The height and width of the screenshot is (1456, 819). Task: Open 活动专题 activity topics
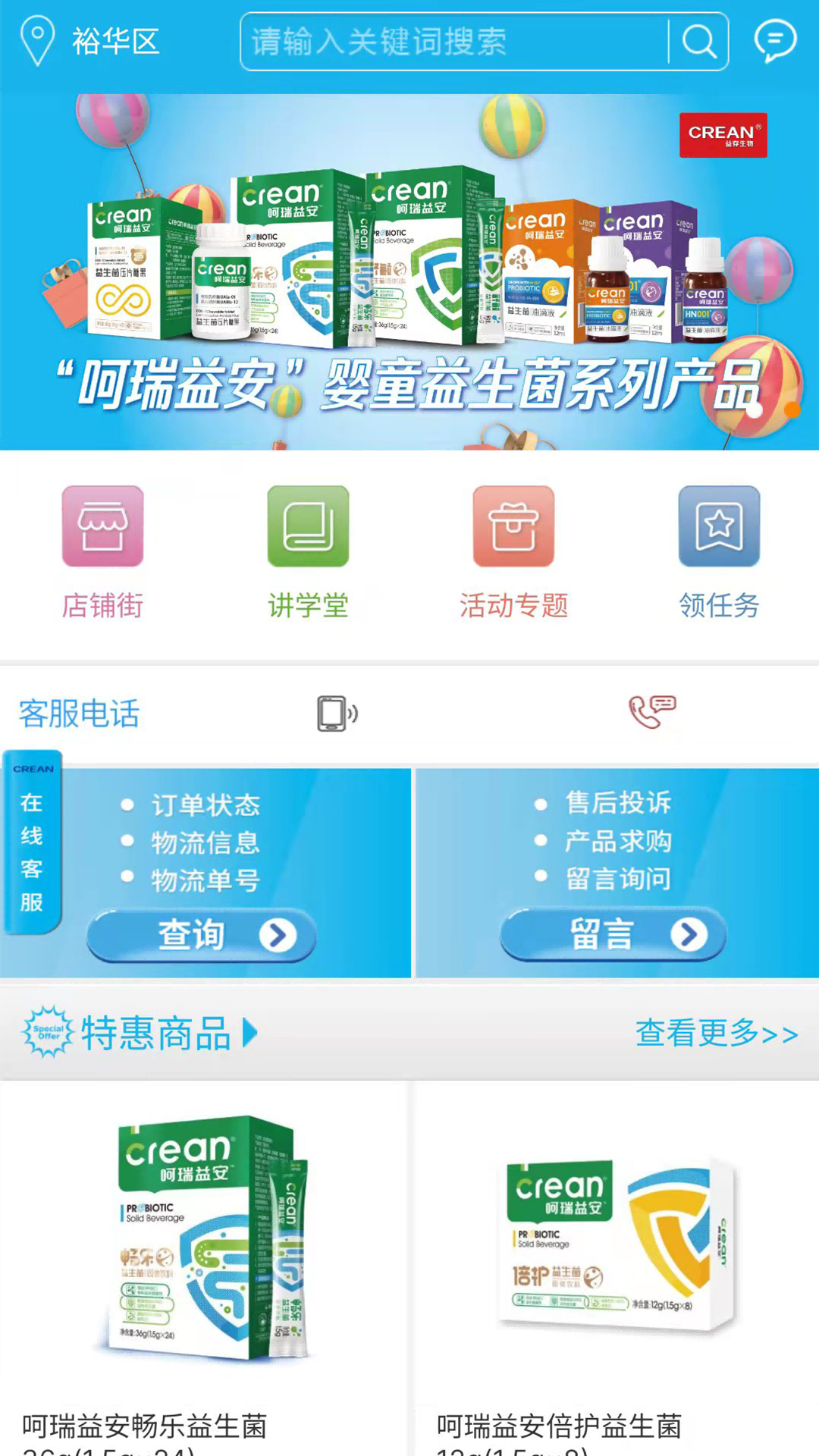[513, 553]
